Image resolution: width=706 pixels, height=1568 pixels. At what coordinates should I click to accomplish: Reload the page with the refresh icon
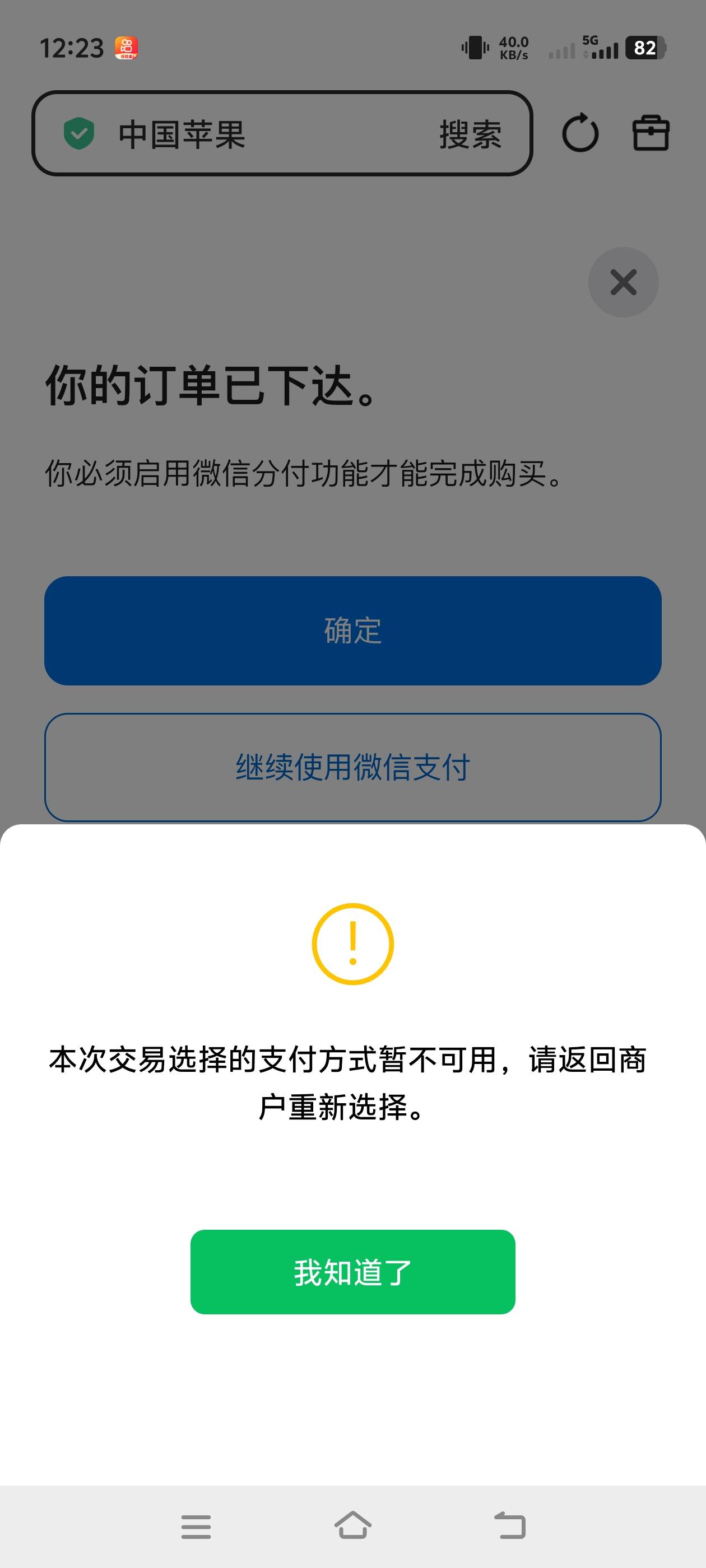(580, 133)
